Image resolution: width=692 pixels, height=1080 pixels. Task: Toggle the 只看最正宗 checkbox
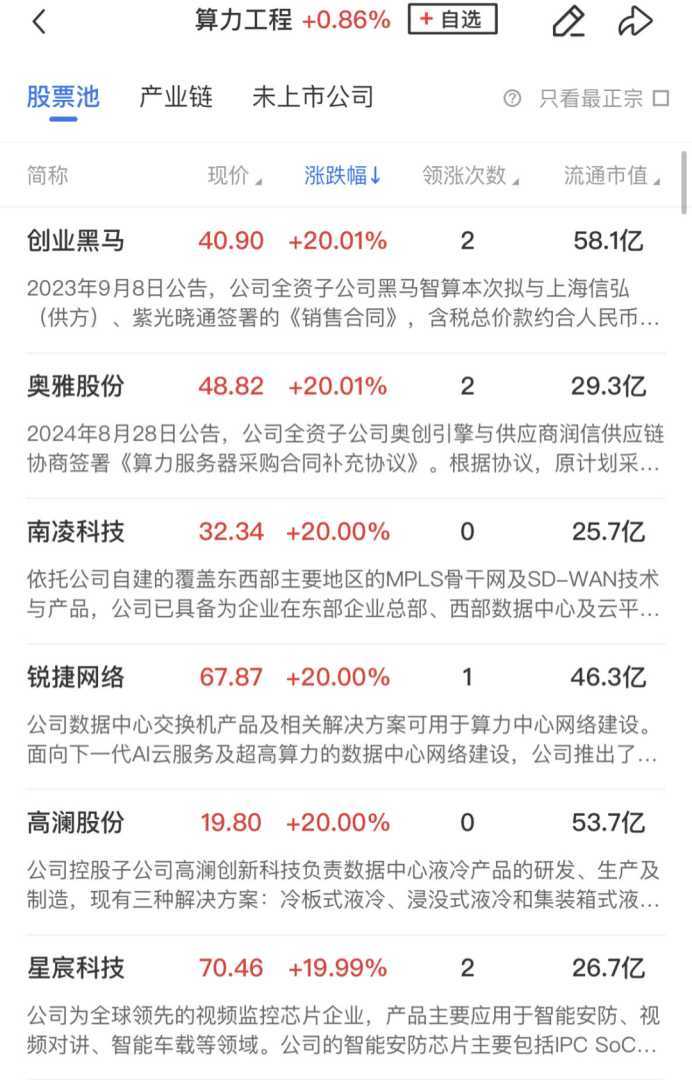[660, 98]
